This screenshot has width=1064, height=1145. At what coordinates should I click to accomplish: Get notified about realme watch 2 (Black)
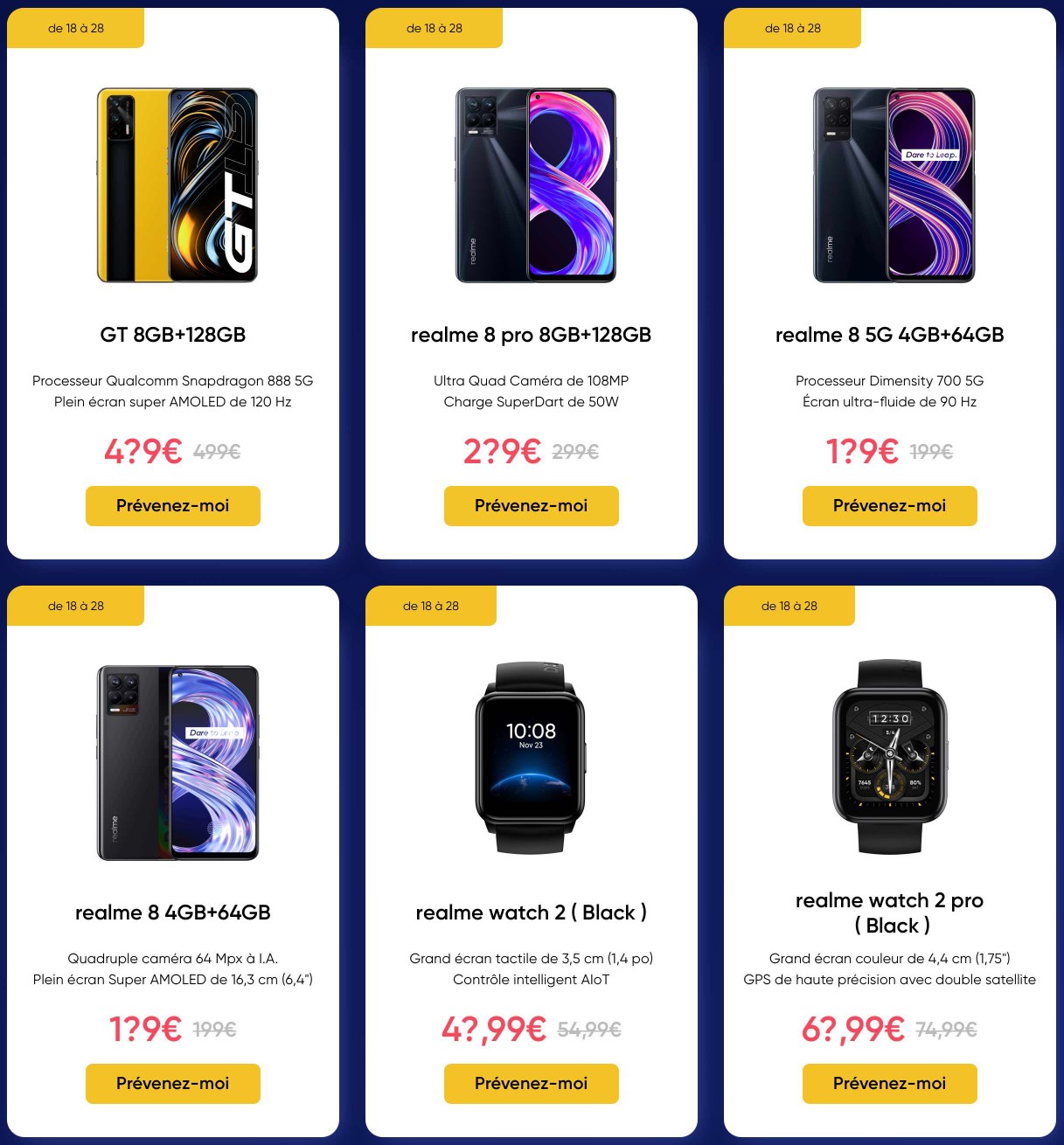tap(531, 1084)
